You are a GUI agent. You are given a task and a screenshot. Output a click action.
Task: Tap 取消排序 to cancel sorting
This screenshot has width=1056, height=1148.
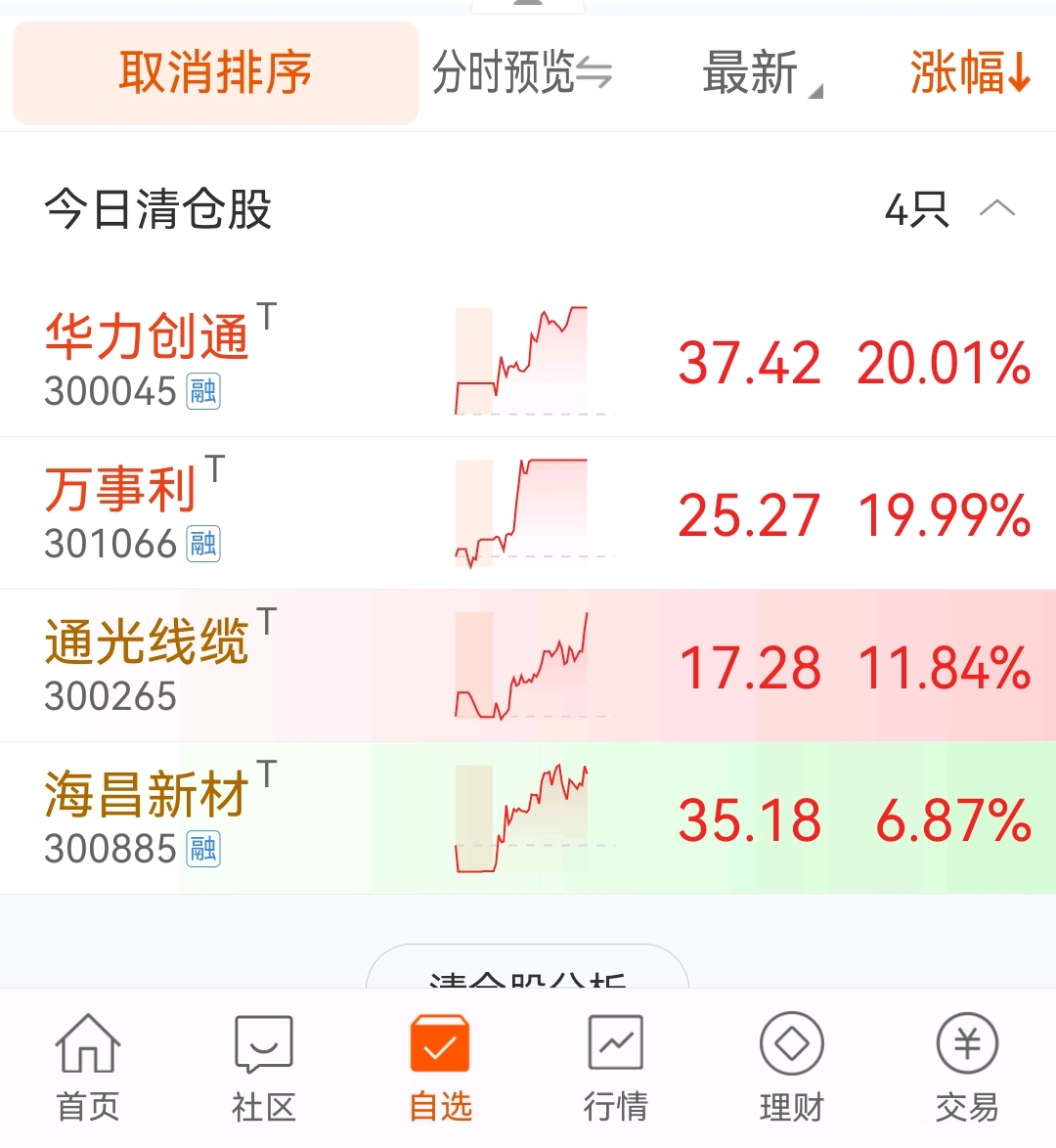coord(215,72)
